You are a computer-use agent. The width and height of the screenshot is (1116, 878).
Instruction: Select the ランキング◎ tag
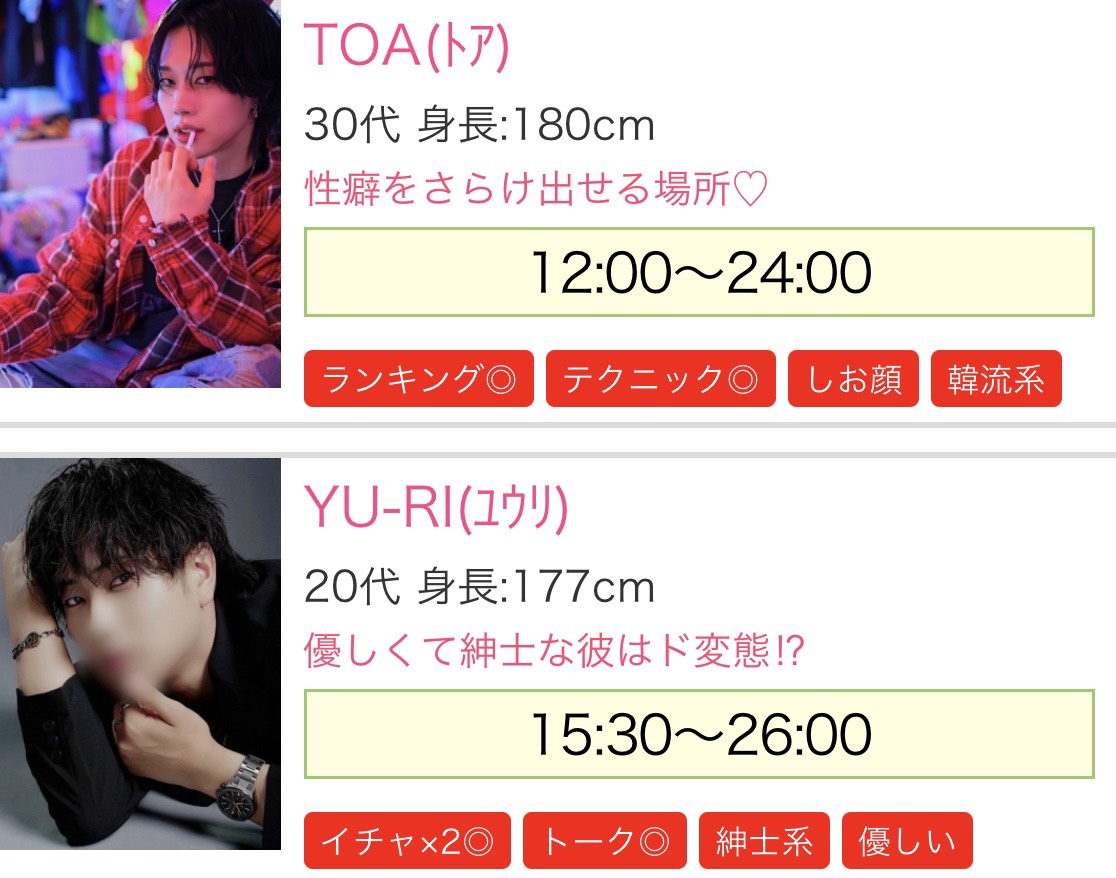(419, 379)
